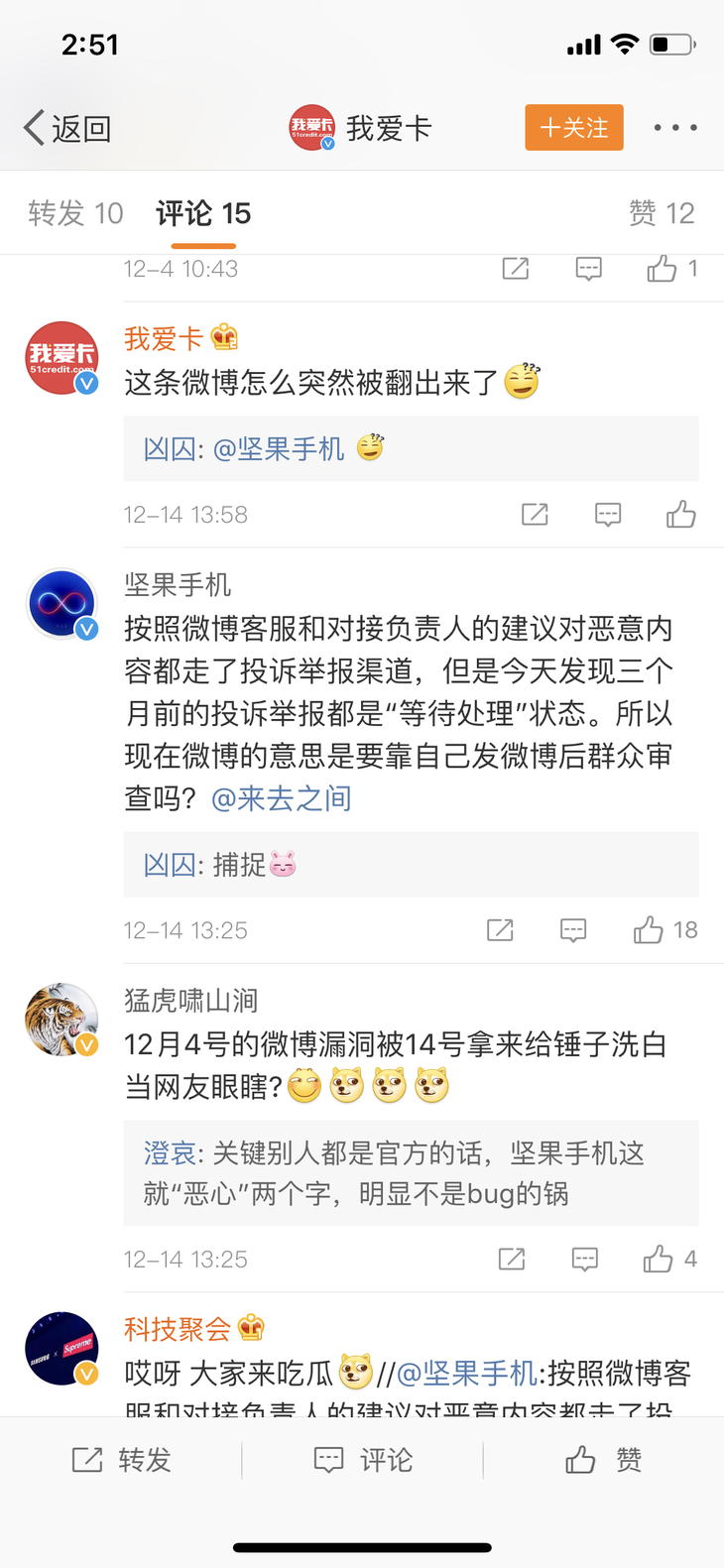This screenshot has width=724, height=1568.
Task: Like the post via bottom 赞 button
Action: coord(603,1460)
